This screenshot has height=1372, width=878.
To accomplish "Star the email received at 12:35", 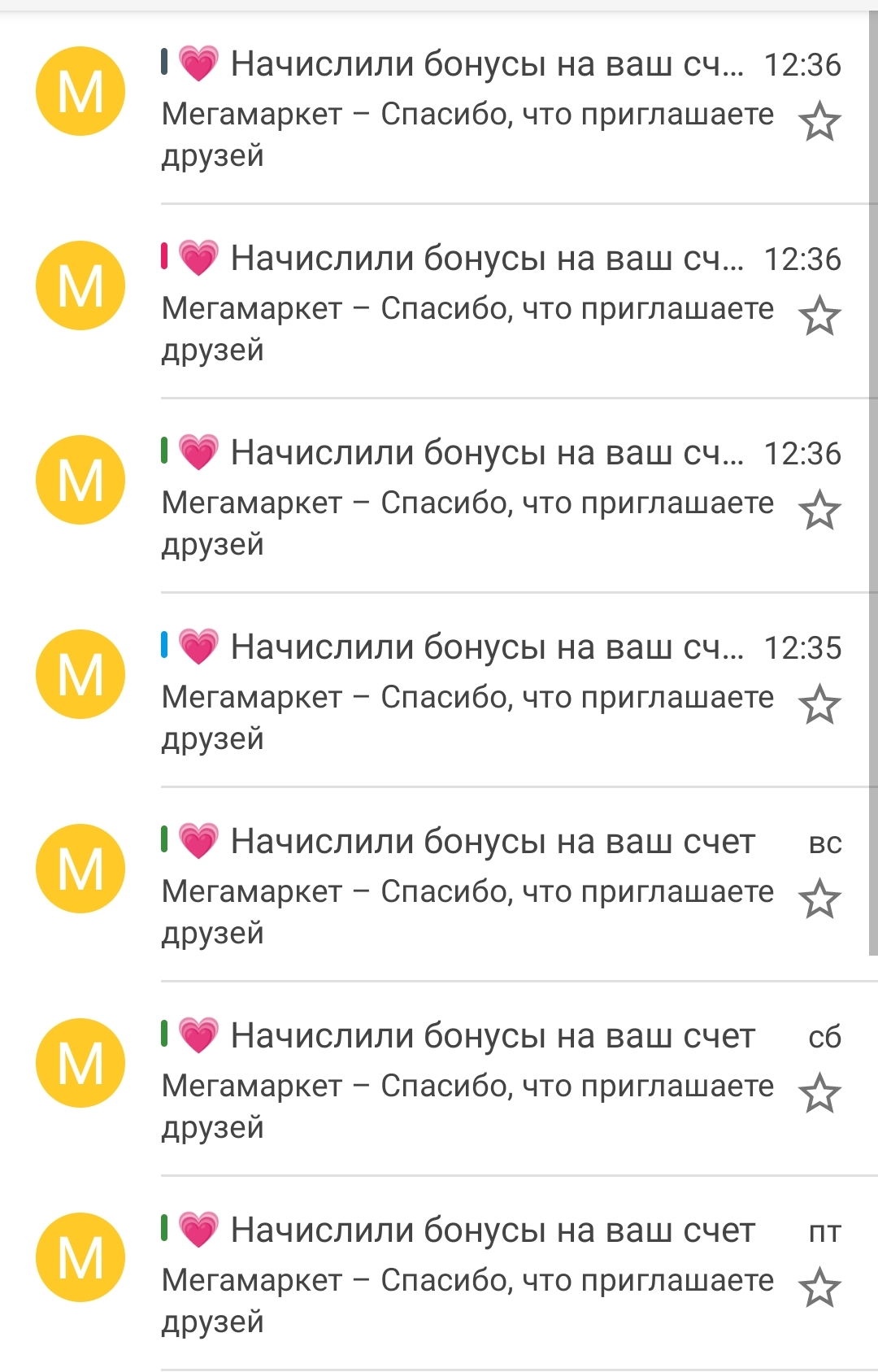I will (819, 704).
